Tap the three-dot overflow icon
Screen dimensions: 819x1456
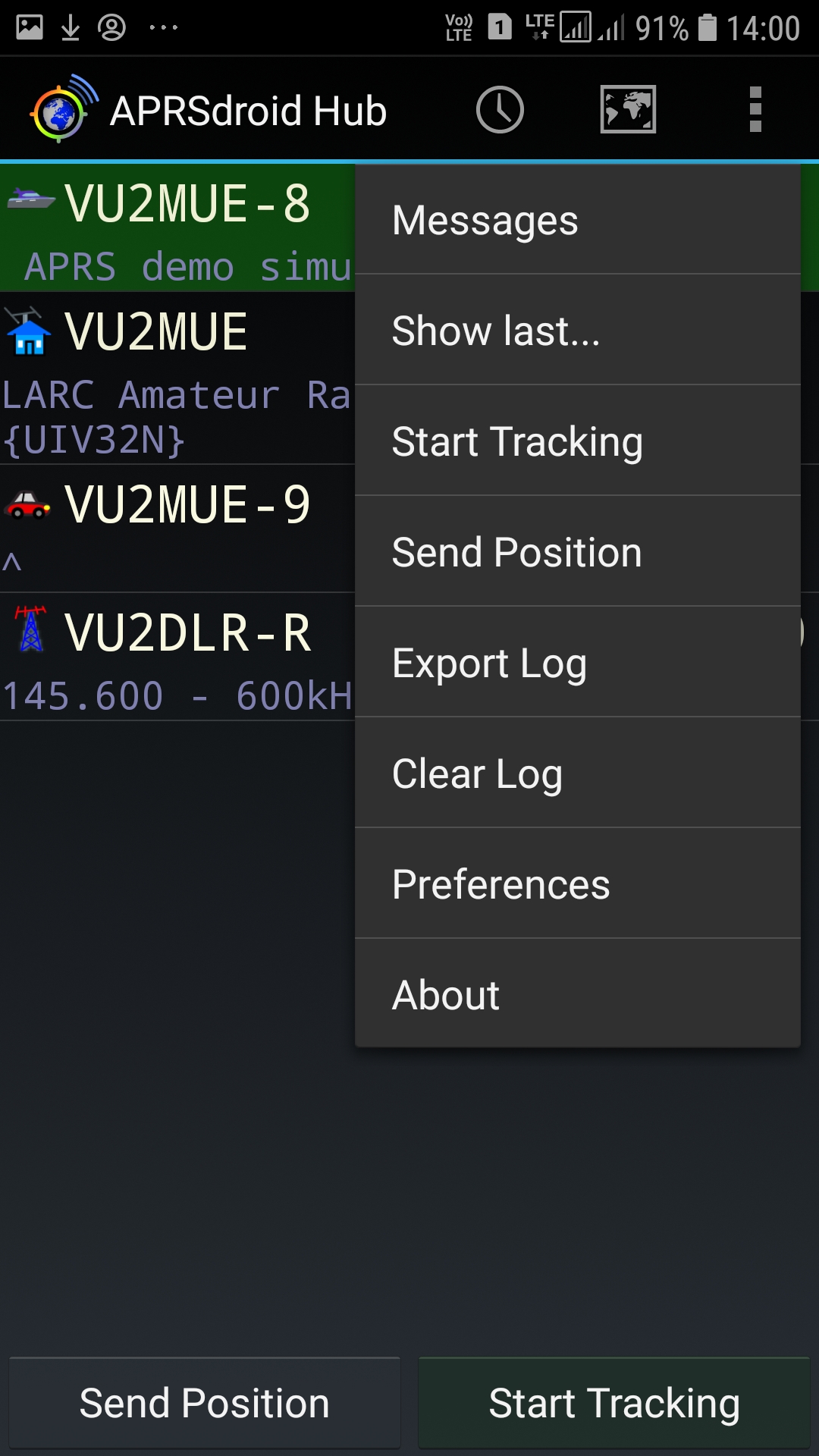tap(755, 110)
